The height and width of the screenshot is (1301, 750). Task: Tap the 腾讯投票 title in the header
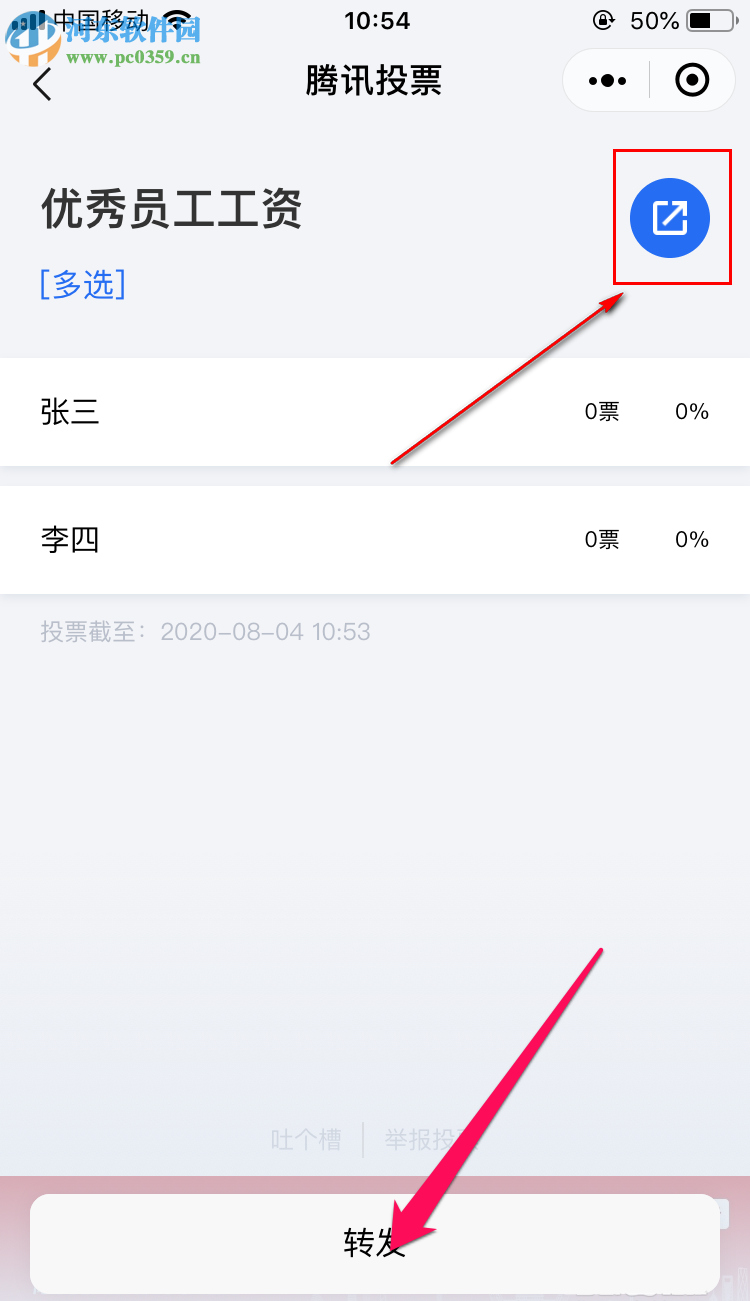tap(375, 82)
